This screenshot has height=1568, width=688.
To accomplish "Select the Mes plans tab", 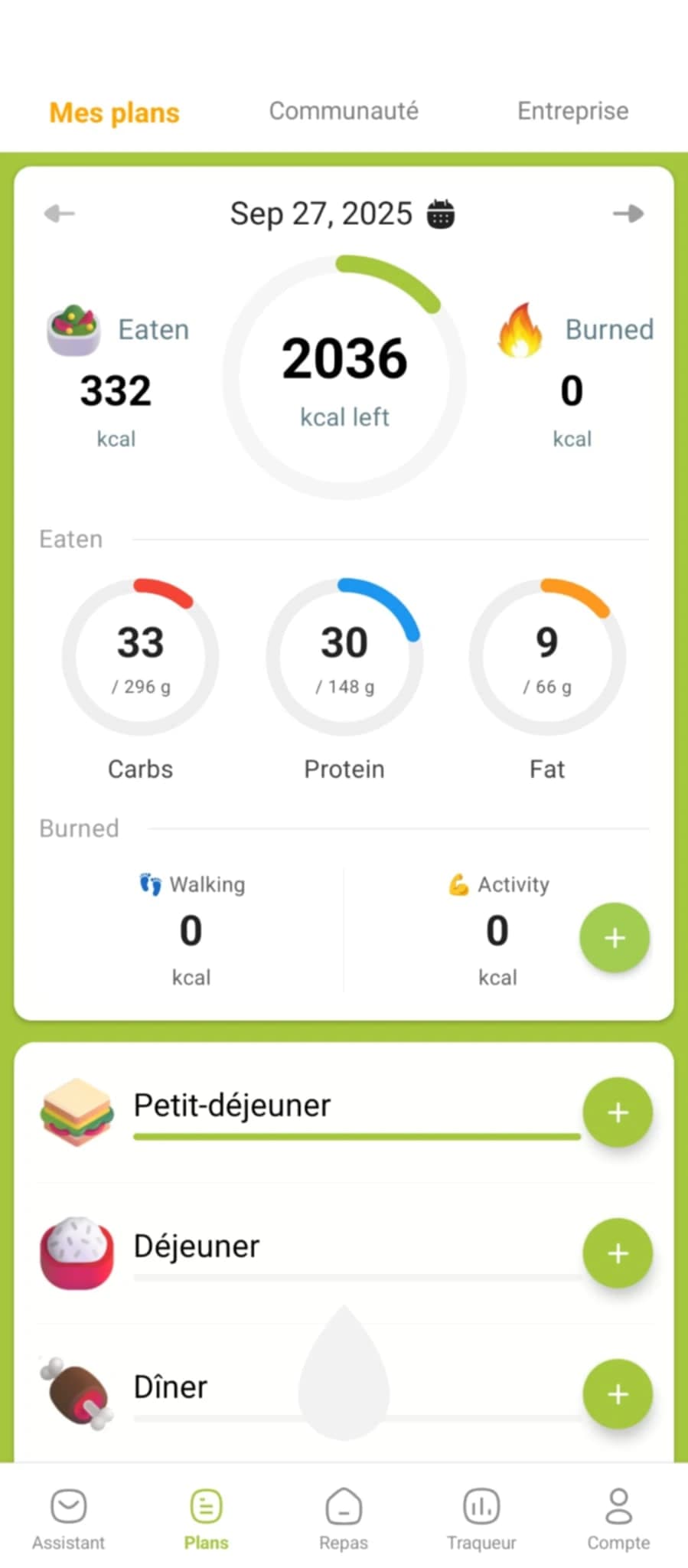I will point(113,113).
